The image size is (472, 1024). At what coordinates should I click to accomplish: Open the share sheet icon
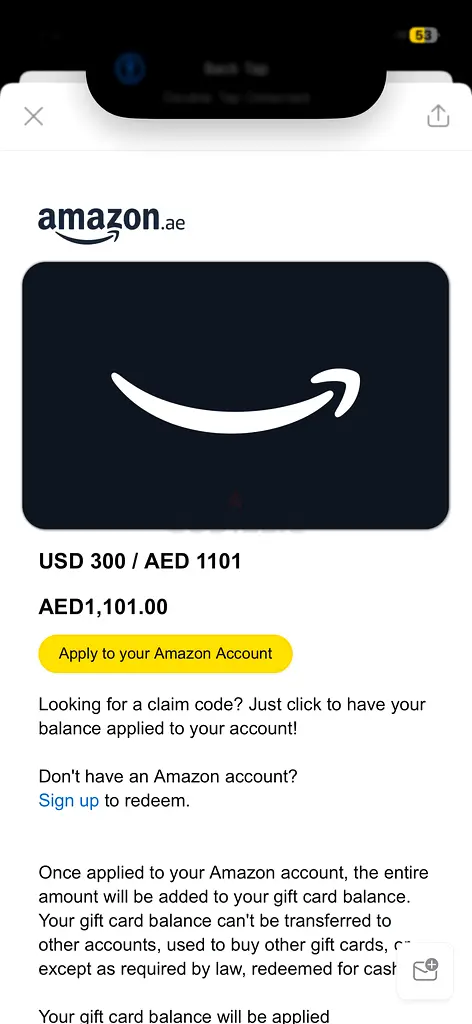coord(438,116)
